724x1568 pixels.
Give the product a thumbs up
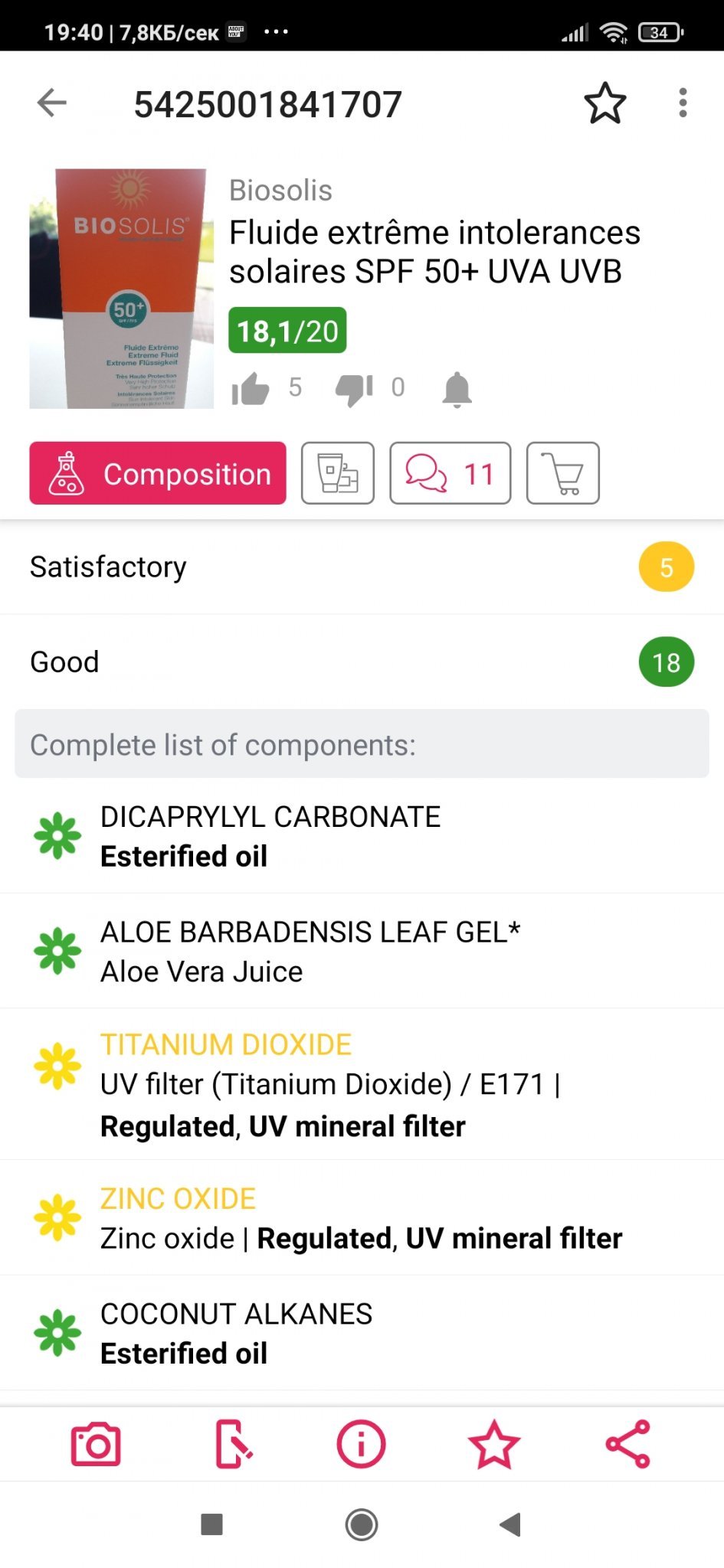[x=251, y=389]
